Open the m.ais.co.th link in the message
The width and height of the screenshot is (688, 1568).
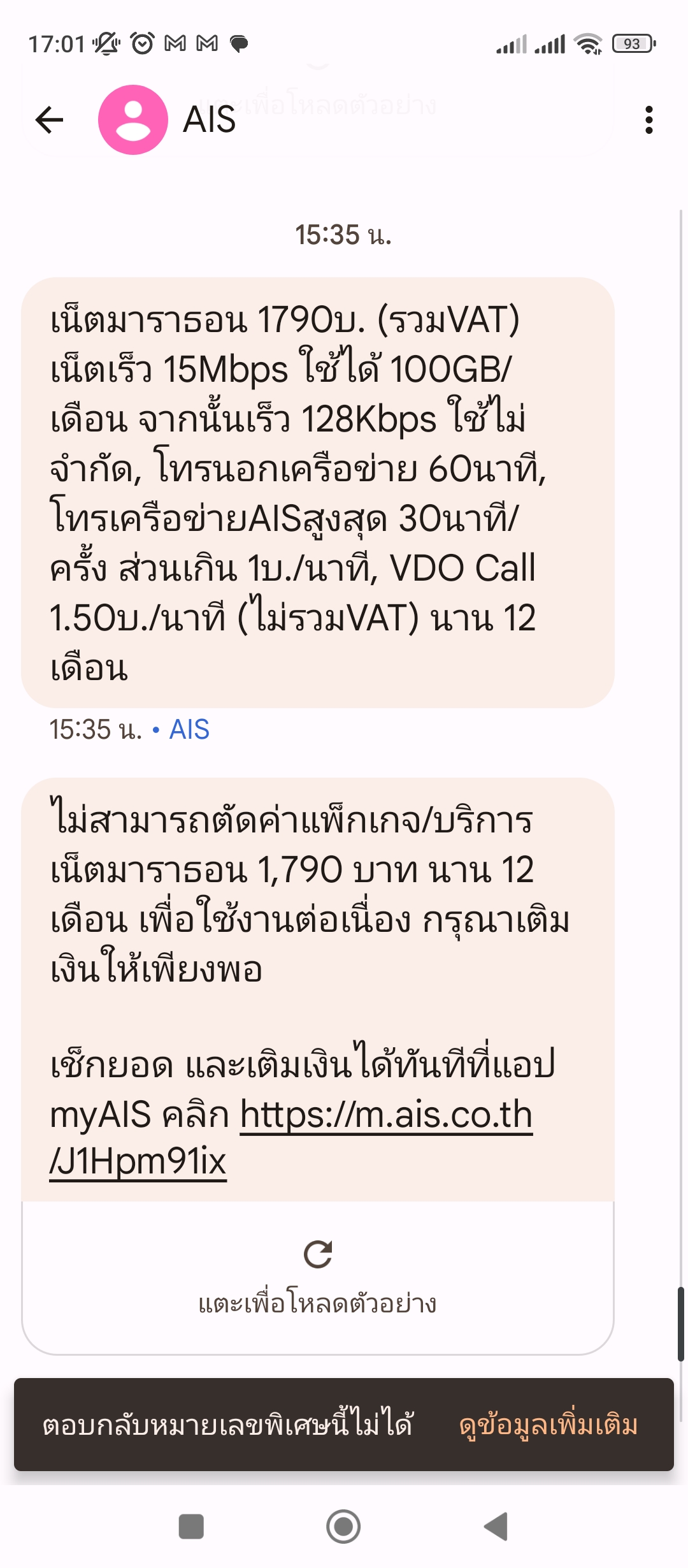tap(291, 1138)
